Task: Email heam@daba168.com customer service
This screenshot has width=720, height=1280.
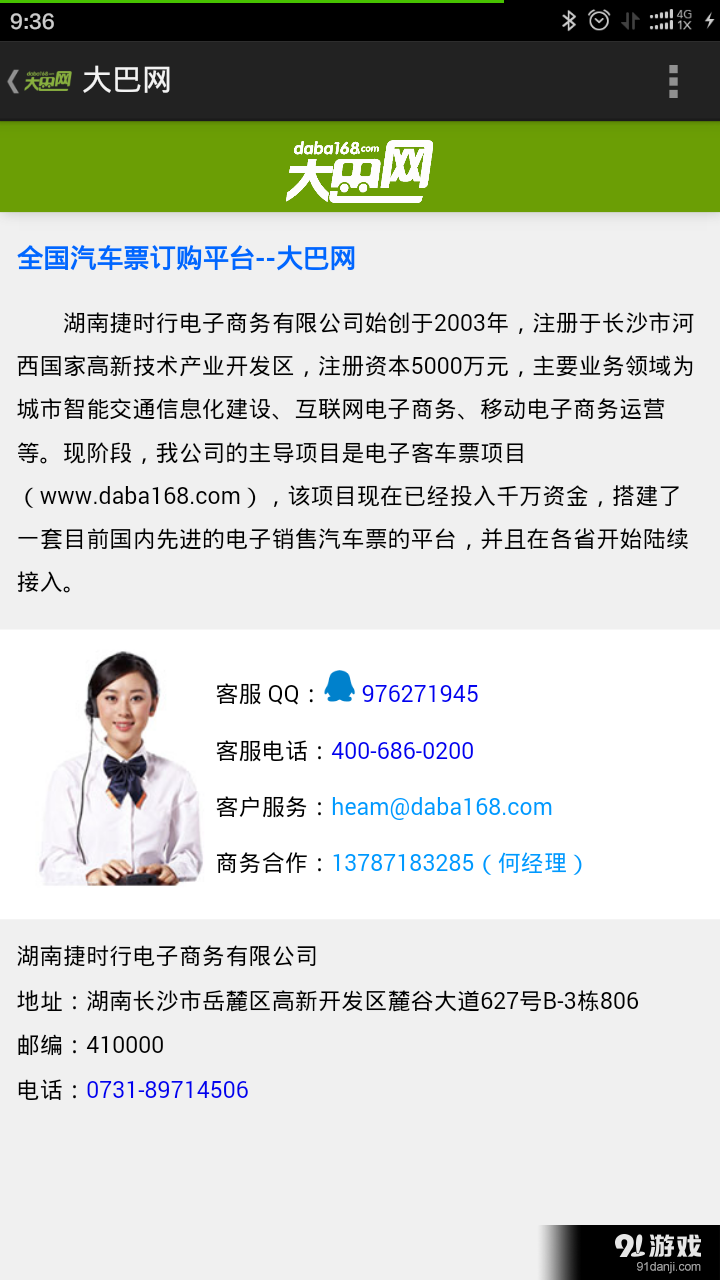Action: 441,807
